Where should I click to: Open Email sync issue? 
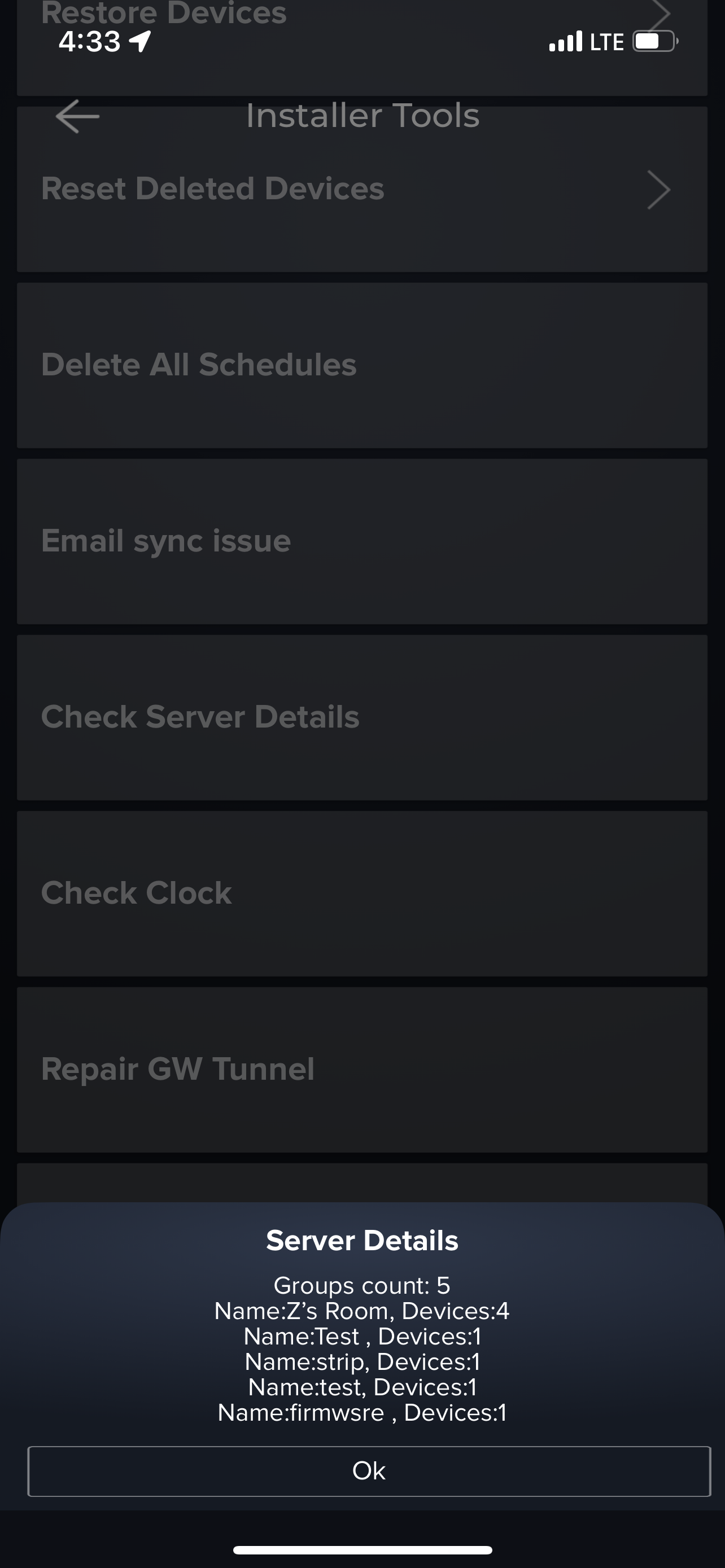pyautogui.click(x=361, y=541)
